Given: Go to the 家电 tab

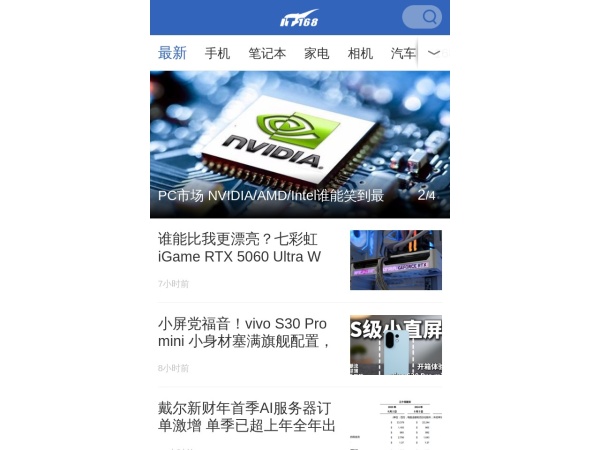Looking at the screenshot, I should [317, 54].
